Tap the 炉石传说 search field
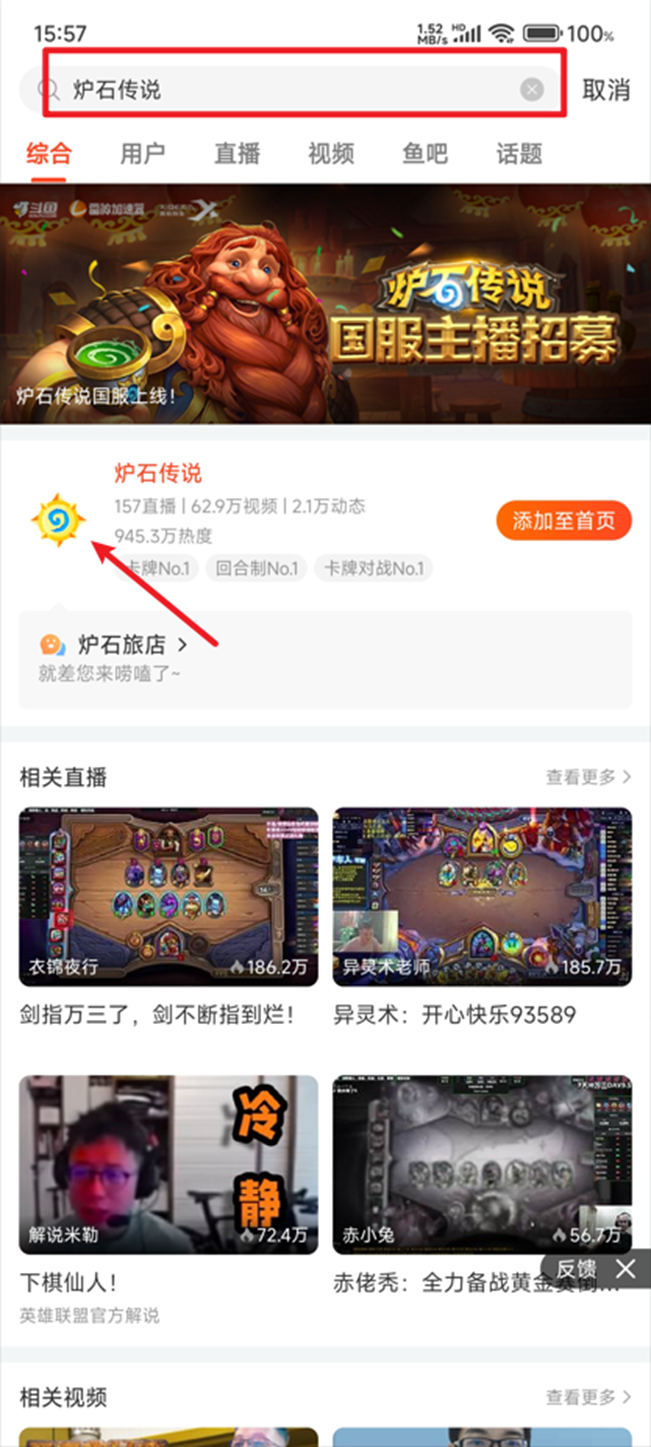The height and width of the screenshot is (1447, 651). (280, 90)
